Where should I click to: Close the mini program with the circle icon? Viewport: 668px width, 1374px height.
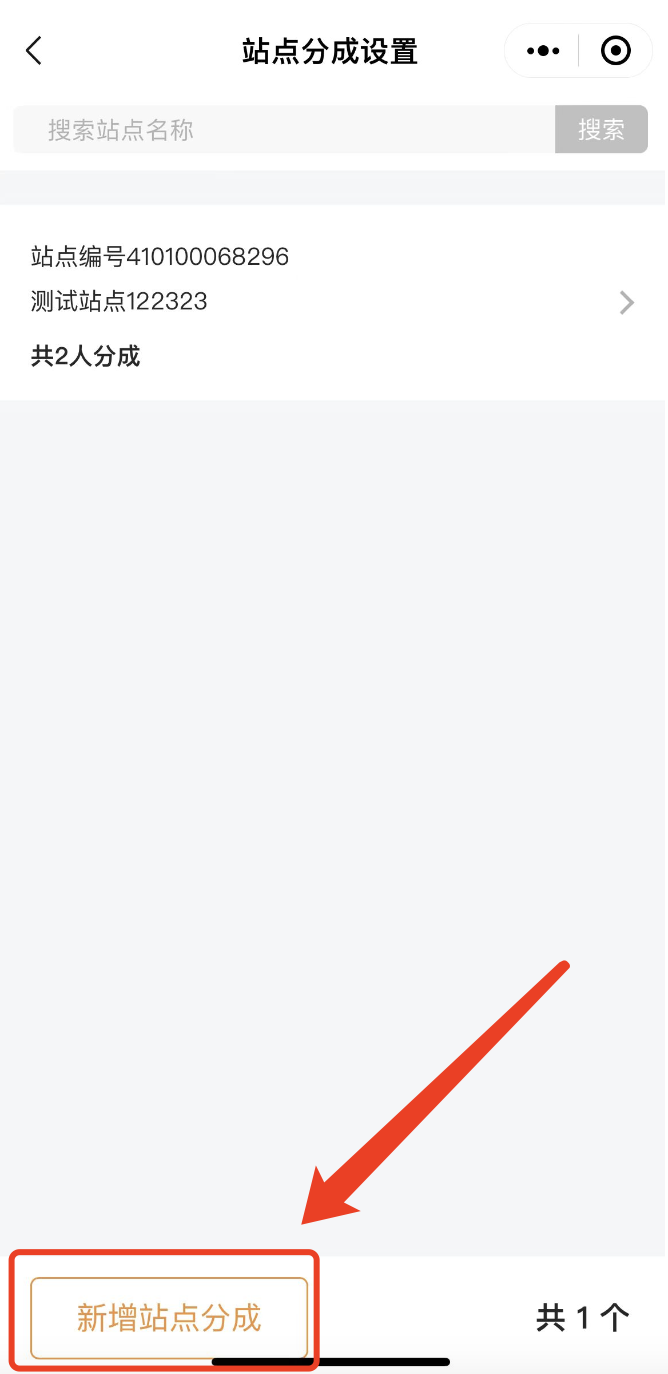click(615, 51)
